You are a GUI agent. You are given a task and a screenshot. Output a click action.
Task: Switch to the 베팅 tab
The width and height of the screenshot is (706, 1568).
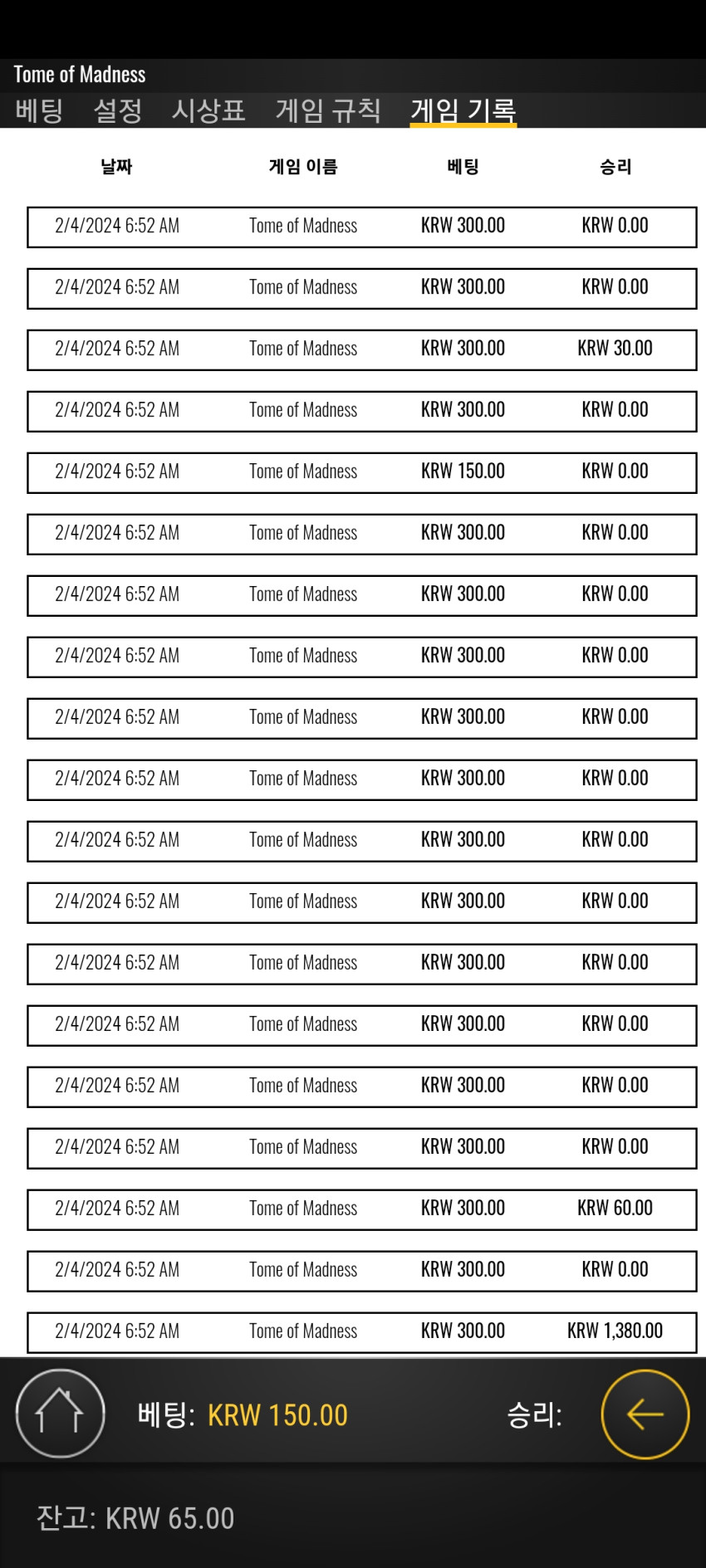coord(39,110)
